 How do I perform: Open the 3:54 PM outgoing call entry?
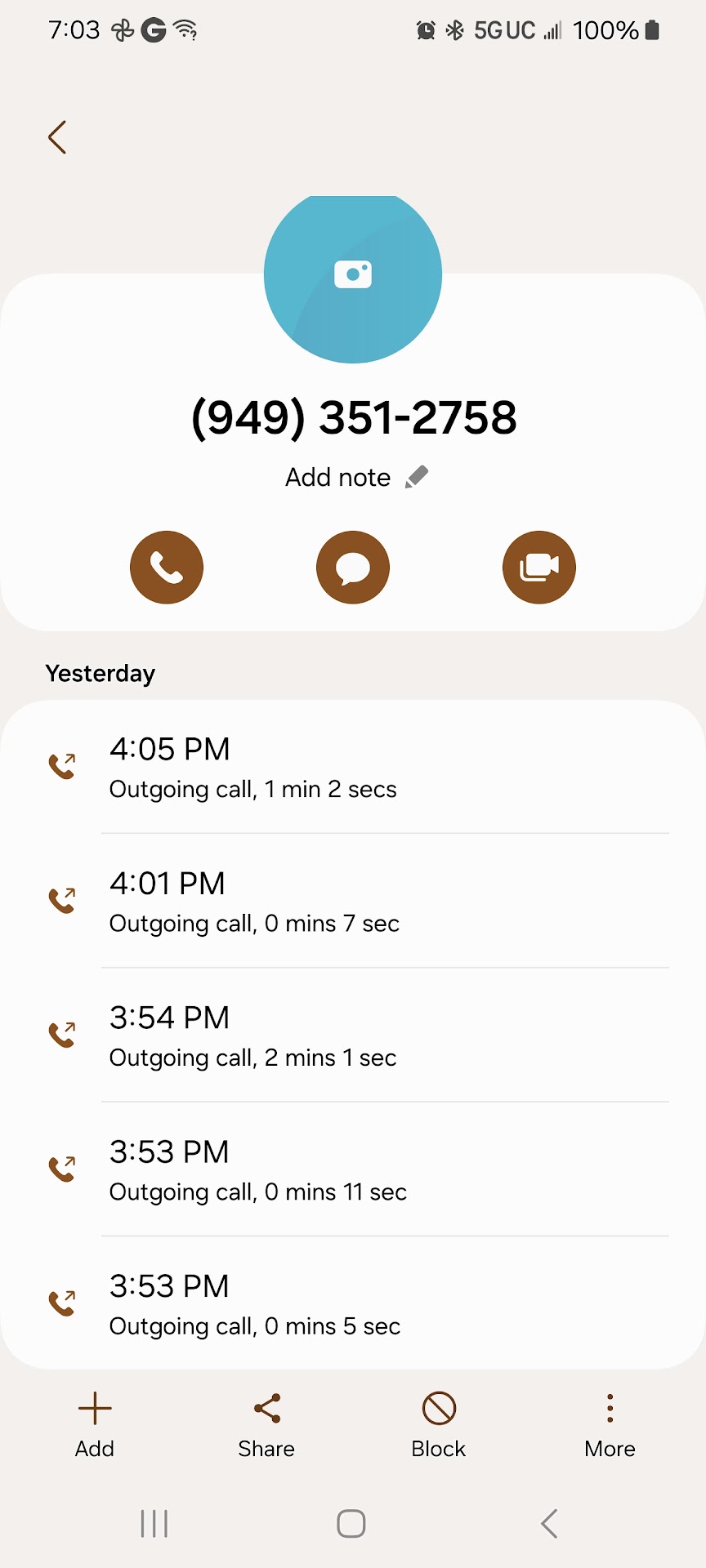(353, 1036)
